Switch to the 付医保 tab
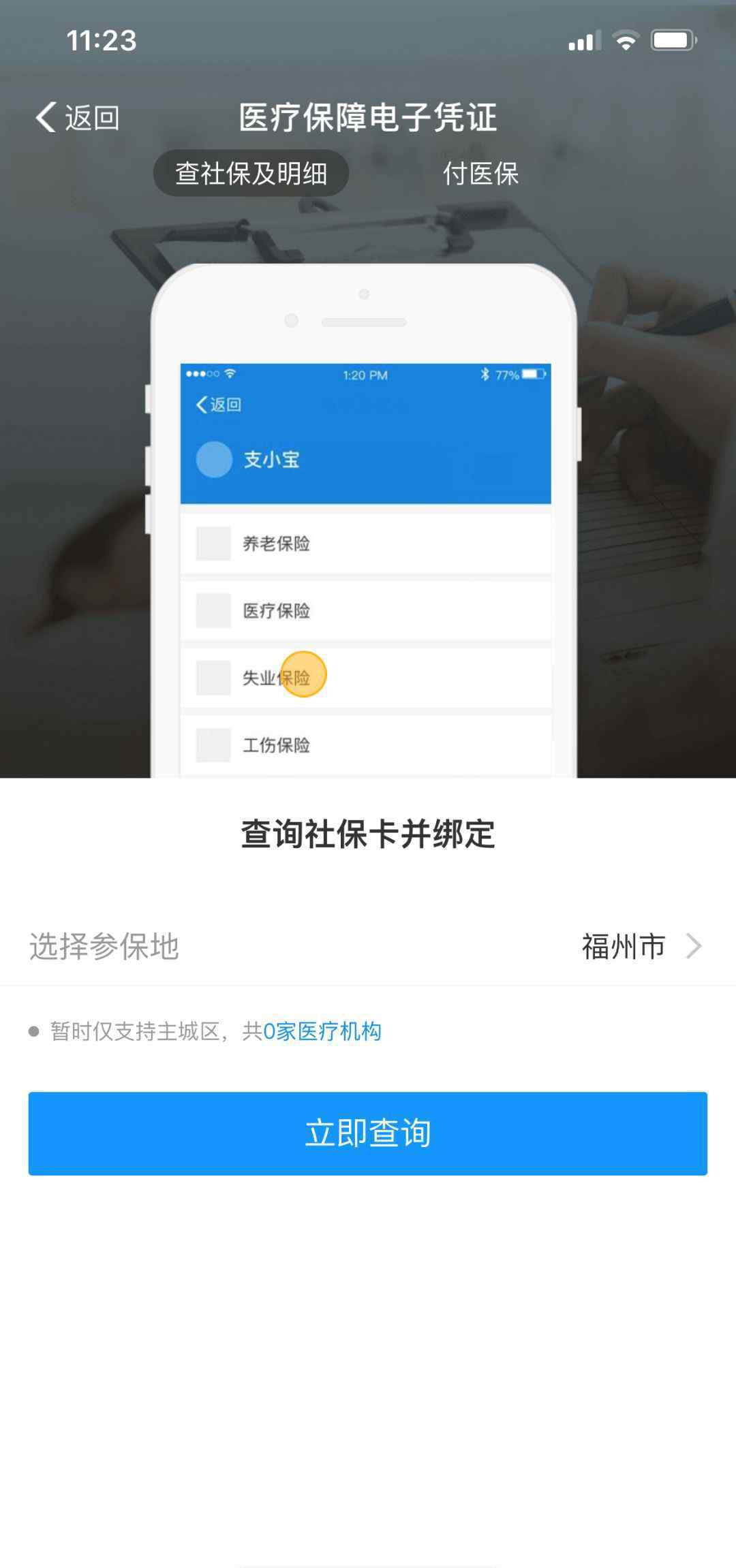This screenshot has width=736, height=1568. tap(480, 174)
